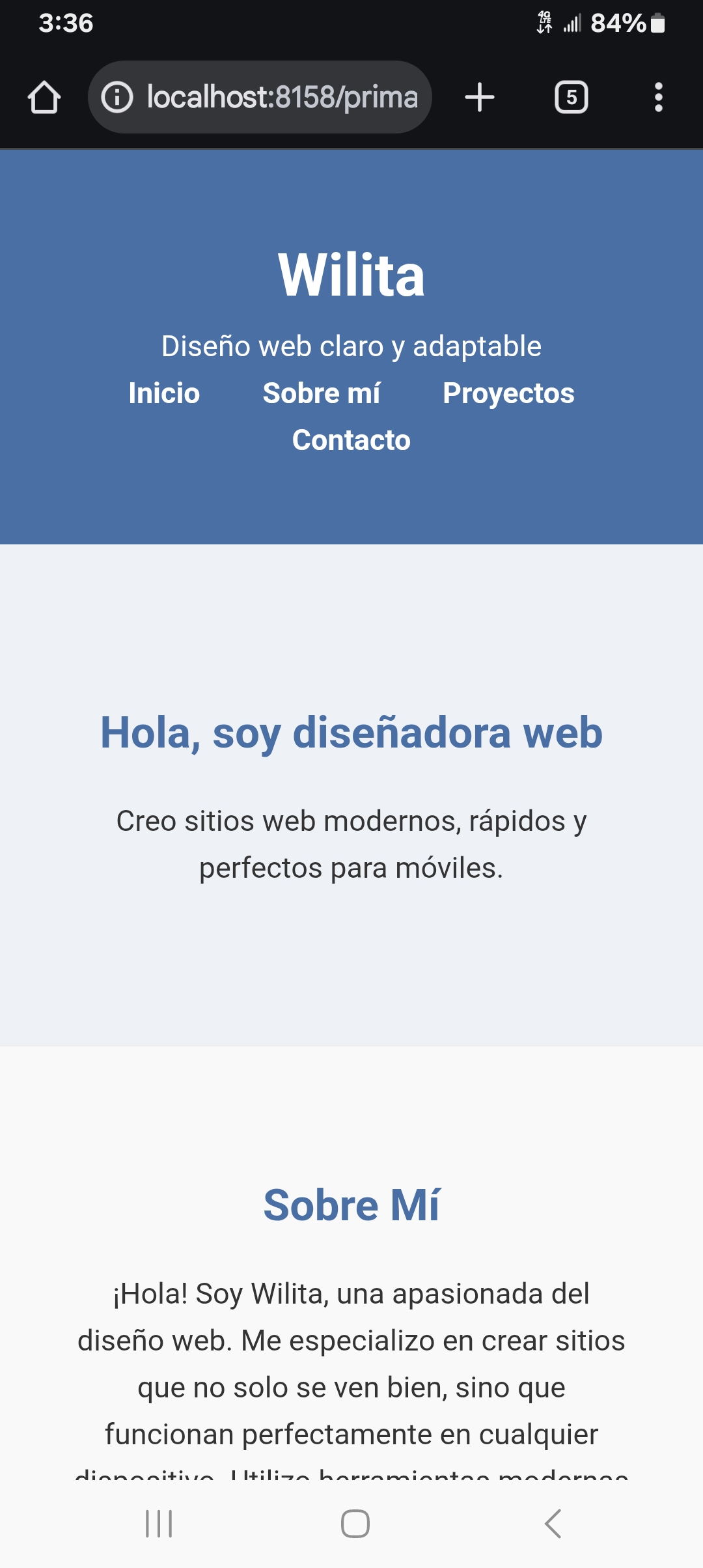Open the recent apps view
This screenshot has width=703, height=1568.
159,1524
